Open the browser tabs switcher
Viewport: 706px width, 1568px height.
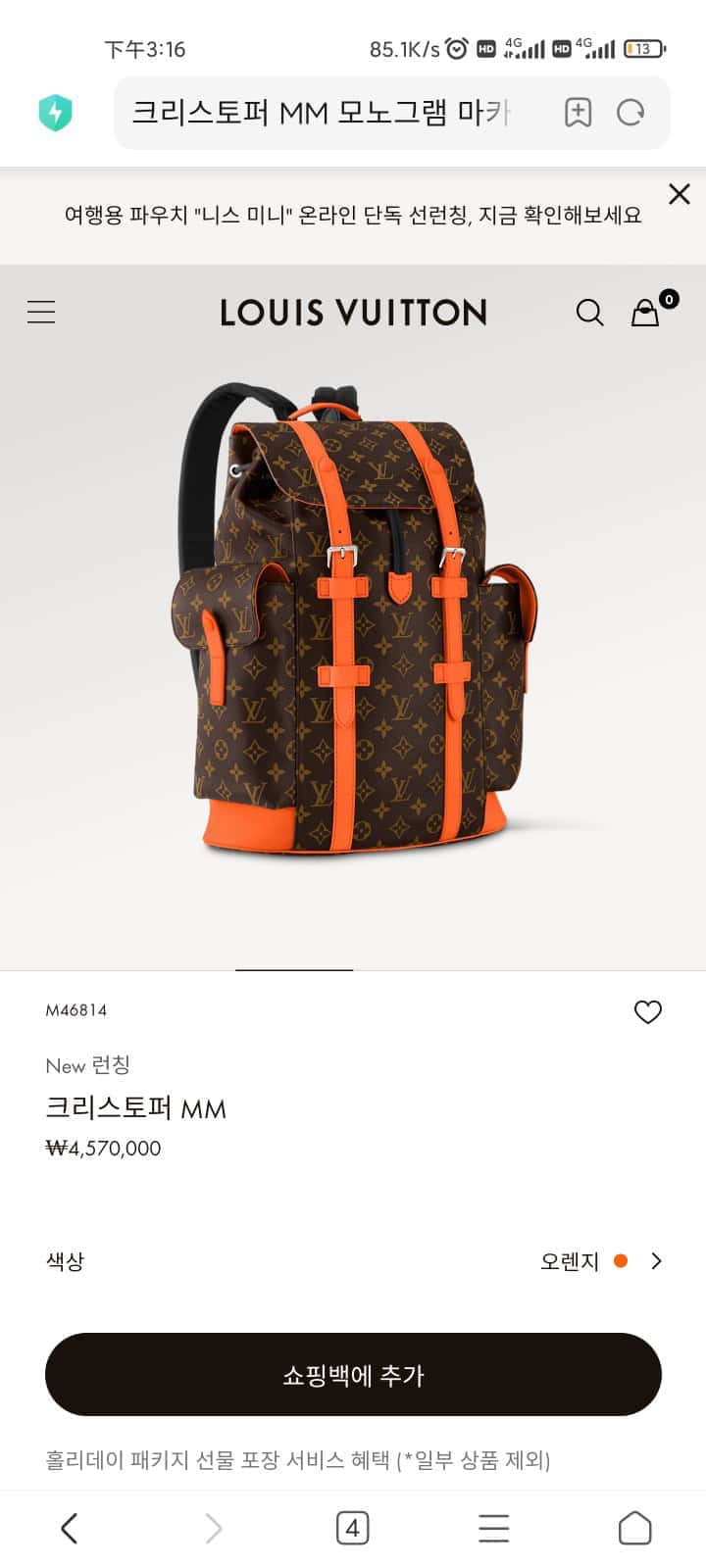[x=352, y=1528]
